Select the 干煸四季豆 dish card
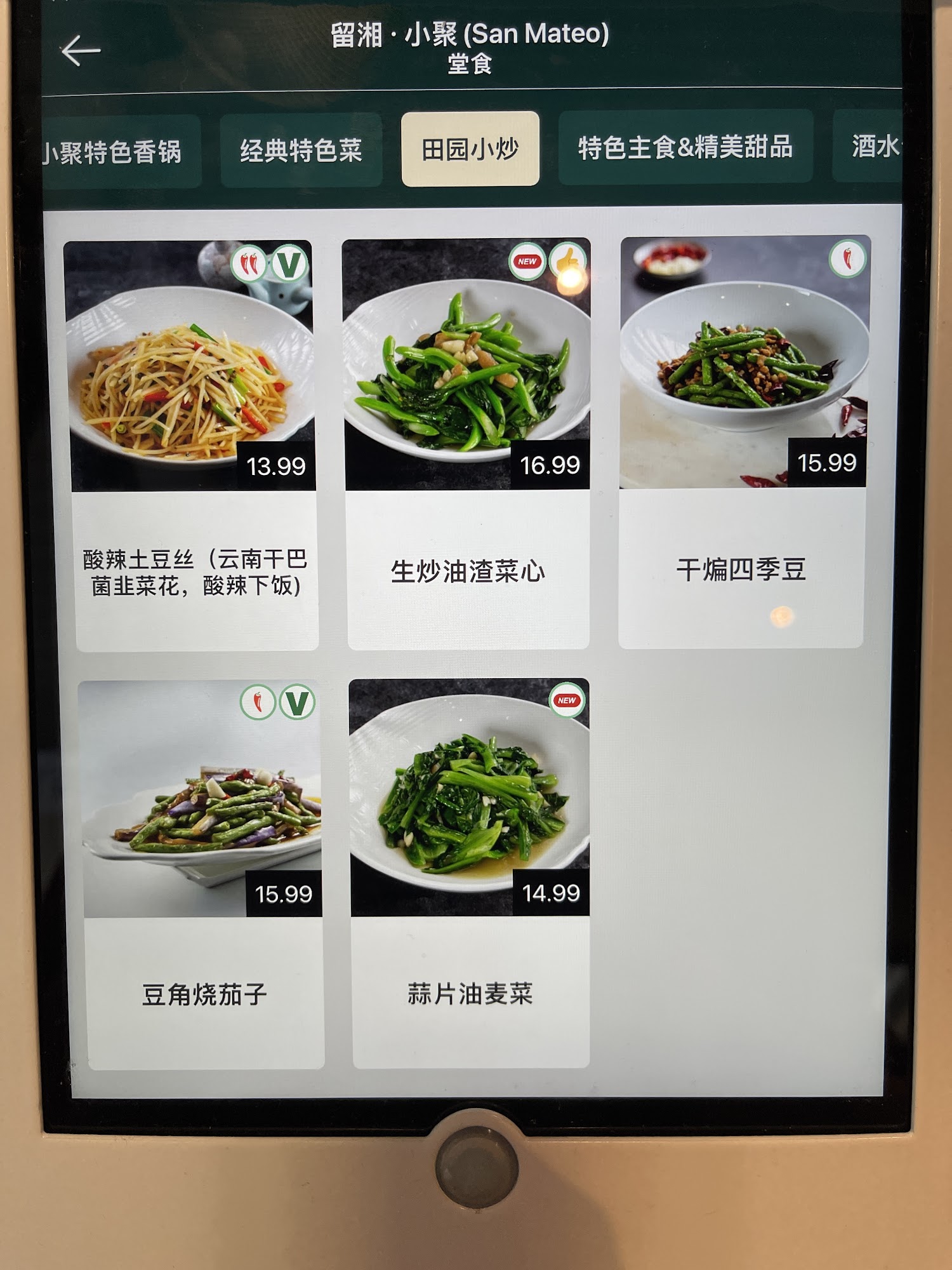Screen dimensions: 952x1270 pos(743,441)
